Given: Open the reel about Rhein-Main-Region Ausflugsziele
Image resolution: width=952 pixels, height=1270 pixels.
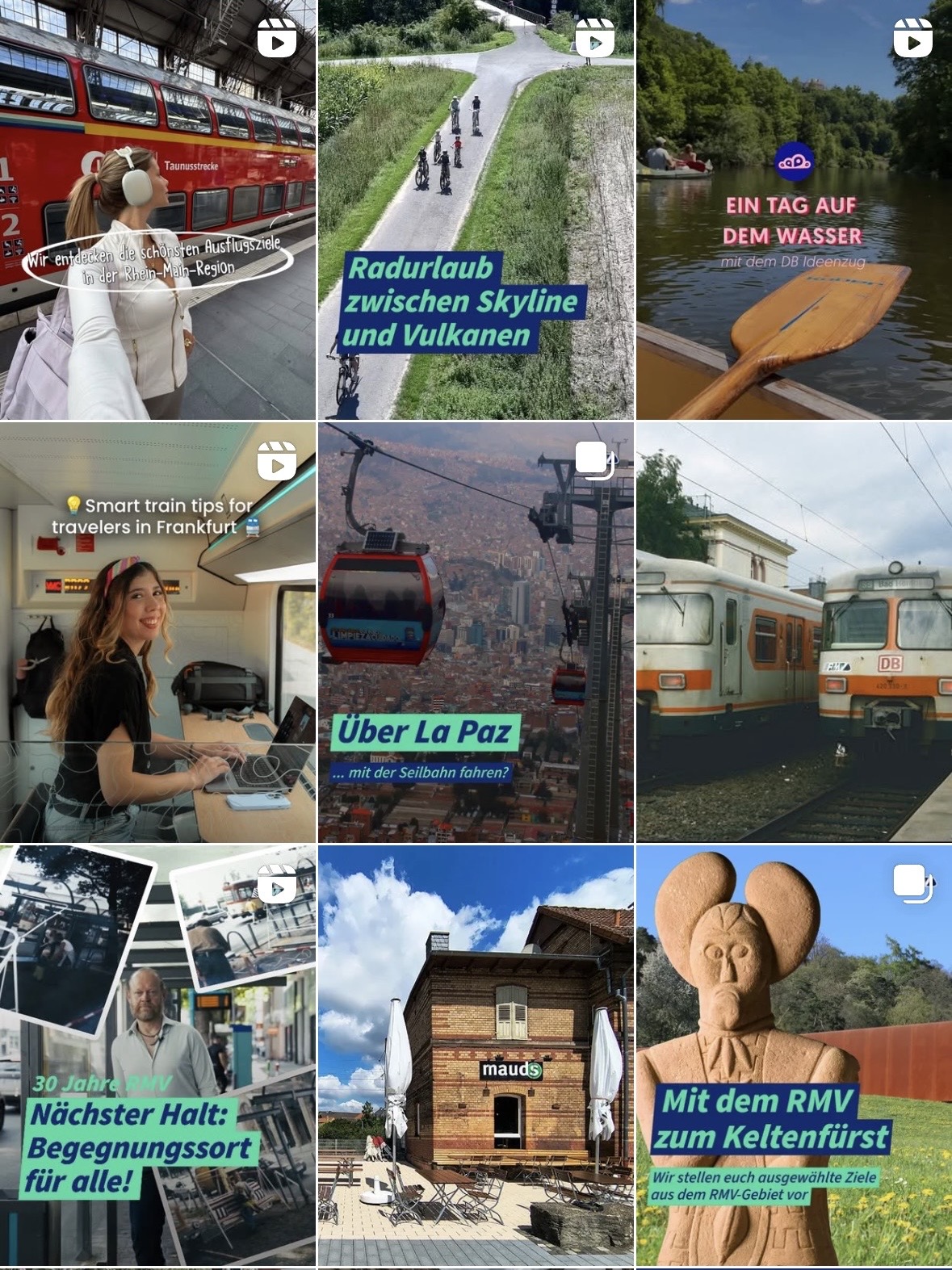Looking at the screenshot, I should pyautogui.click(x=157, y=210).
